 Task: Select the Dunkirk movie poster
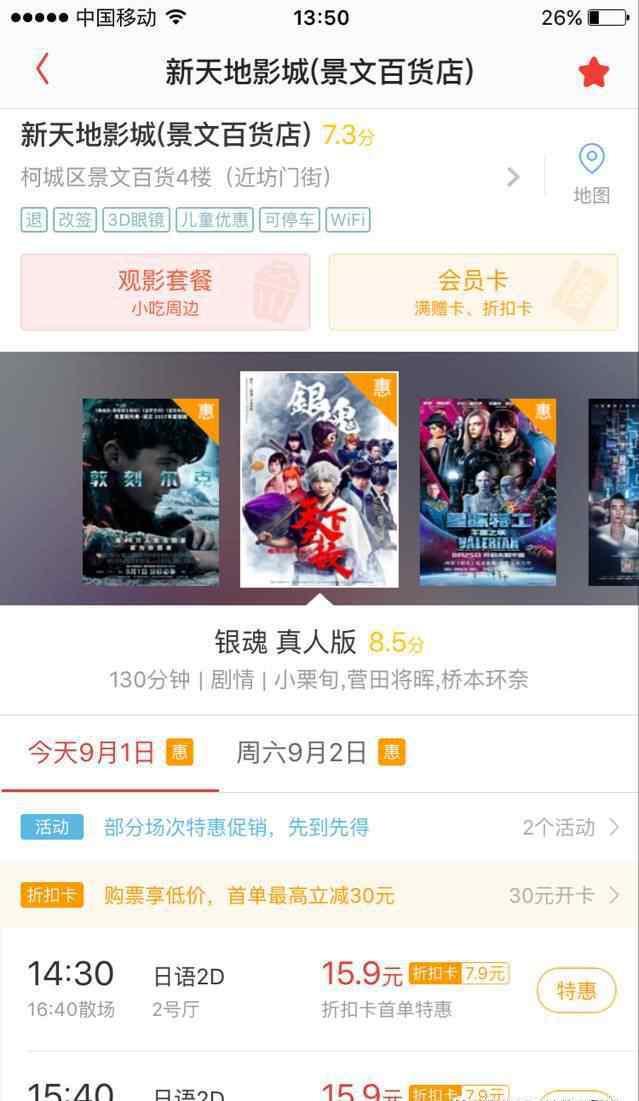pyautogui.click(x=150, y=492)
